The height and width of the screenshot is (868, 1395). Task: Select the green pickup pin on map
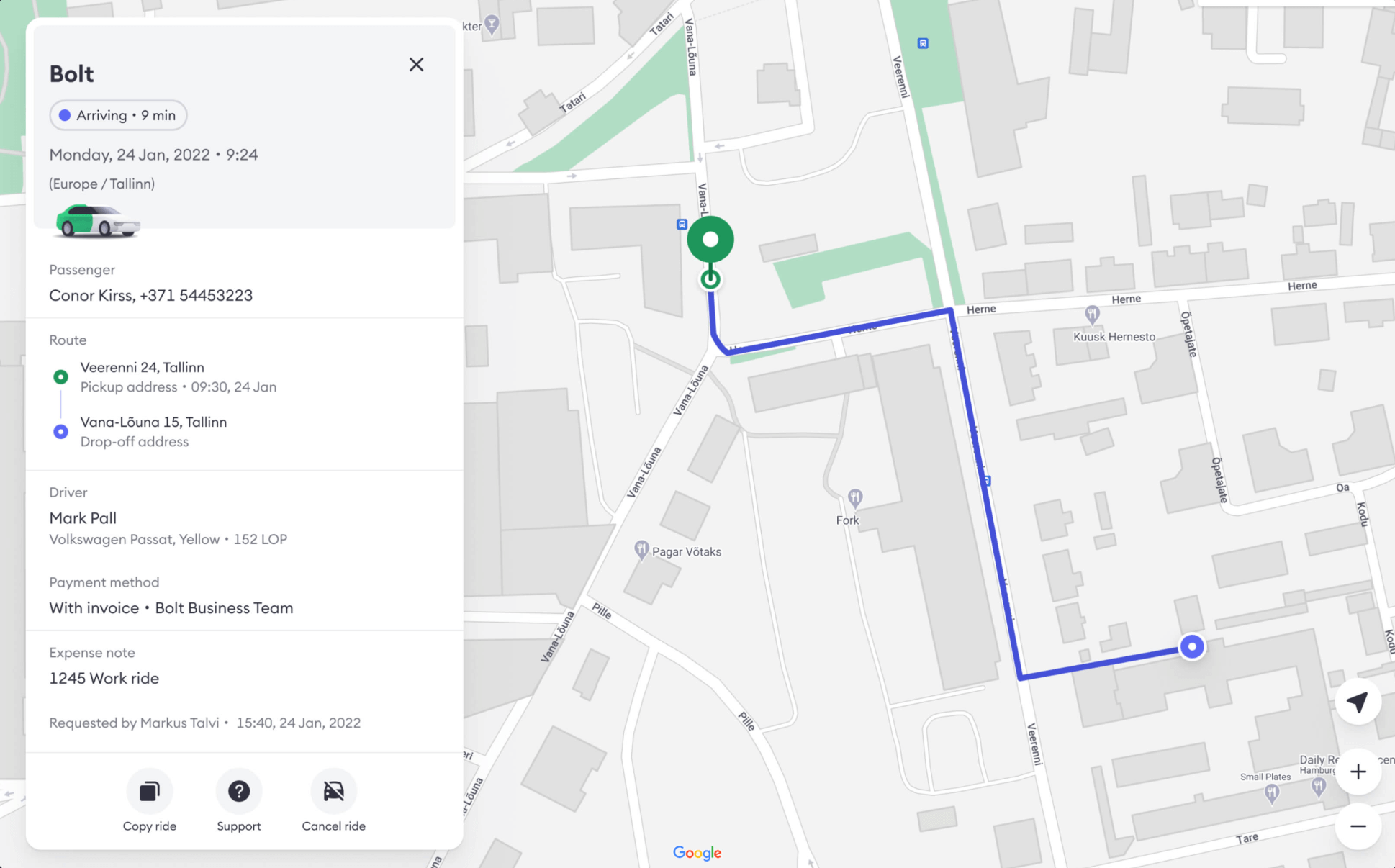click(x=710, y=240)
